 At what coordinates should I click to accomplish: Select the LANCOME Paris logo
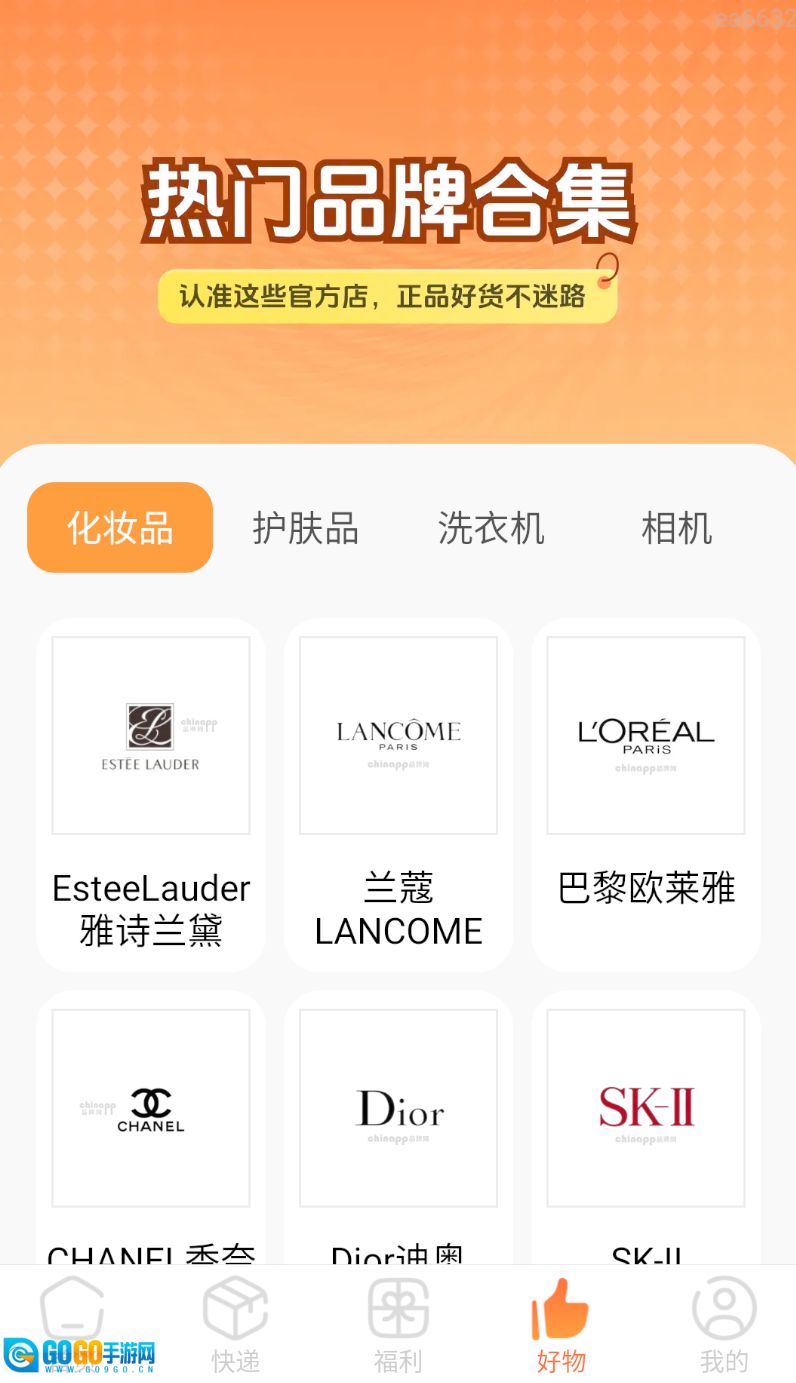(397, 733)
